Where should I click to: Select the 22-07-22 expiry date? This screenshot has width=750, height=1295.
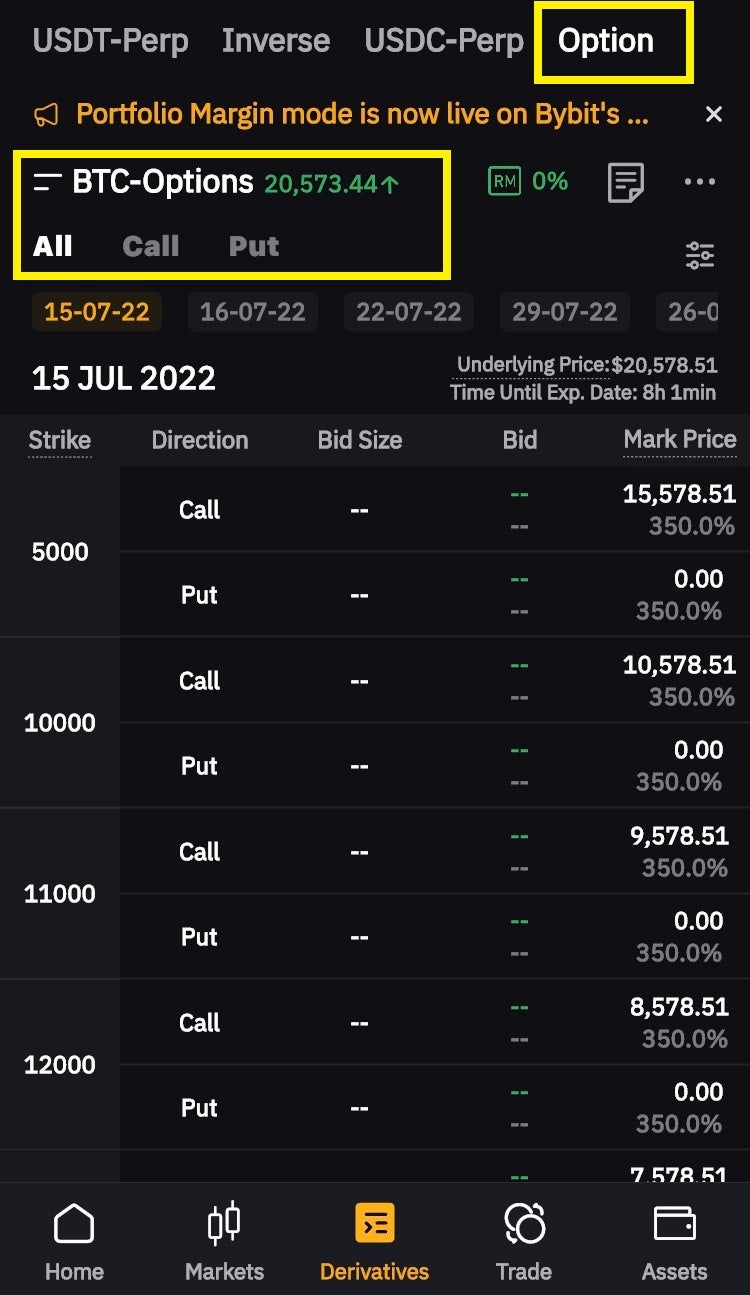(x=408, y=312)
